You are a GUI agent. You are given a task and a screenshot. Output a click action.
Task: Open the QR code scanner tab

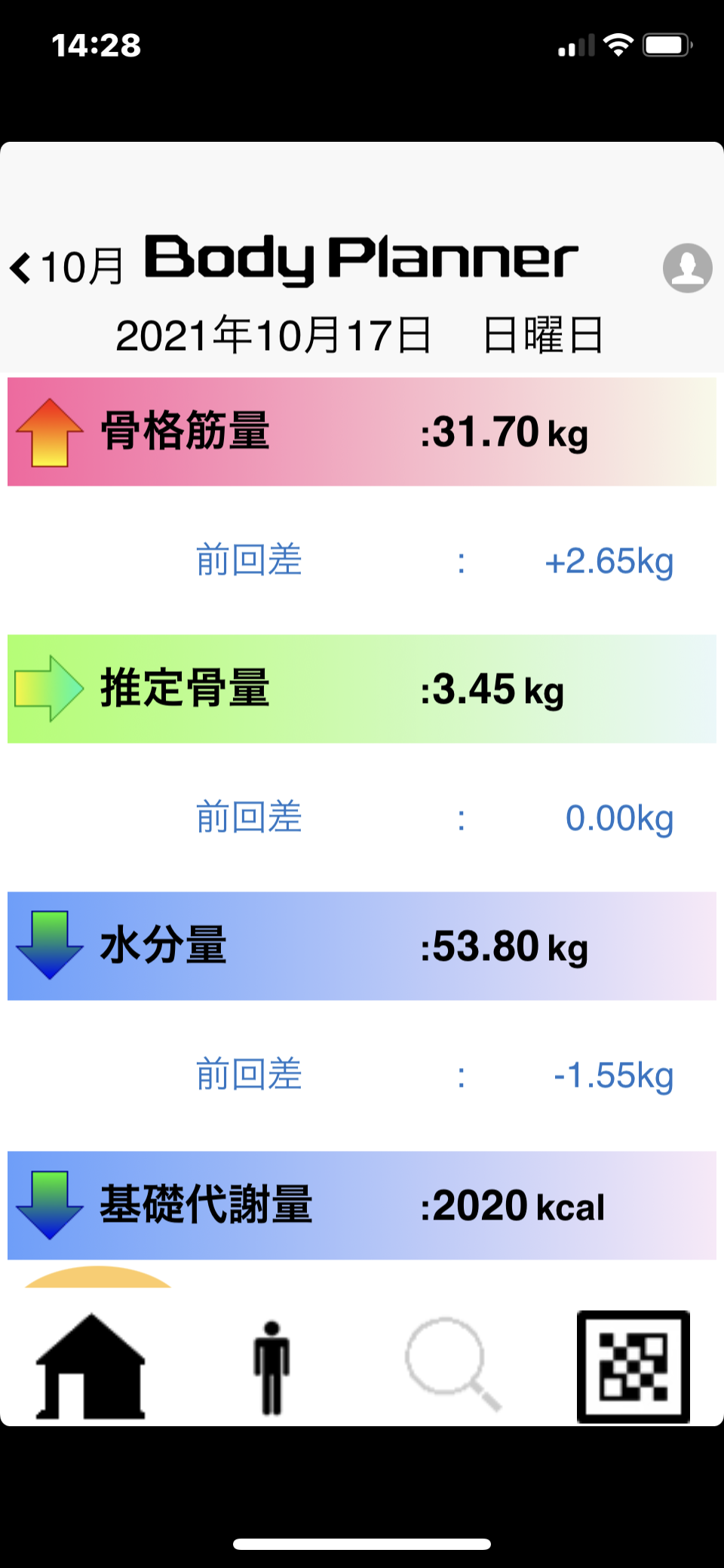pos(633,1366)
